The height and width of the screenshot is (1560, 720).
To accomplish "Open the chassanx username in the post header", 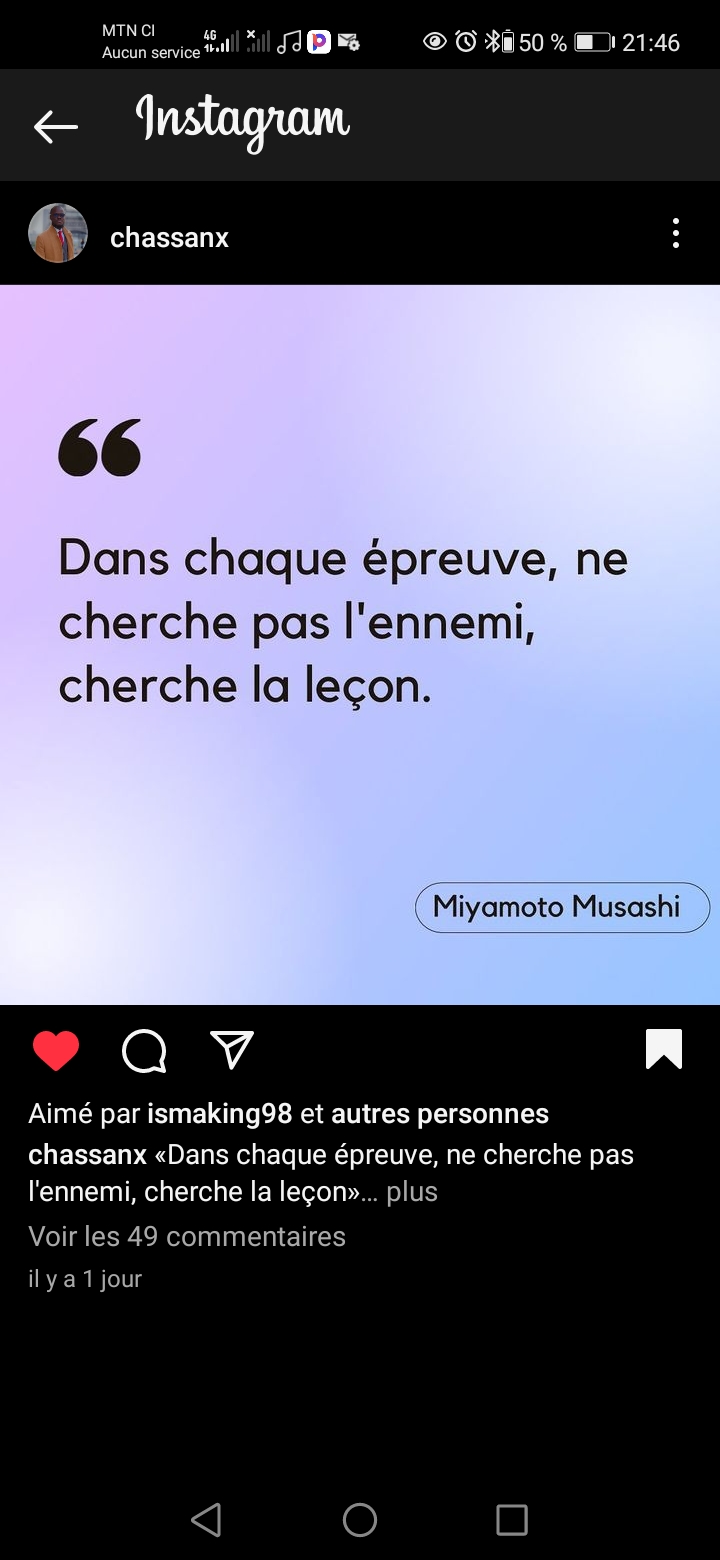I will coord(169,238).
